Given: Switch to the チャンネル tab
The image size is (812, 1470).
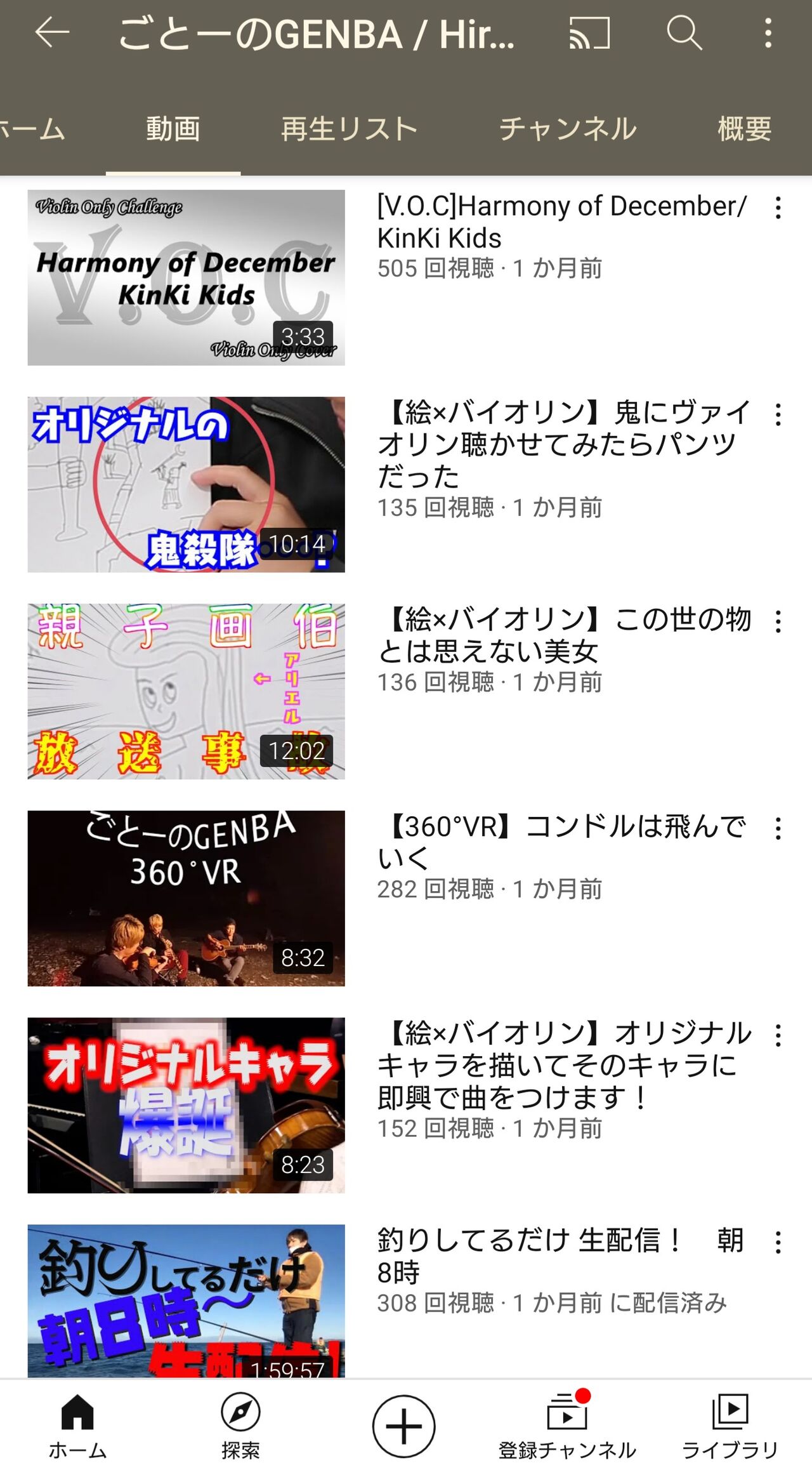Looking at the screenshot, I should [568, 129].
